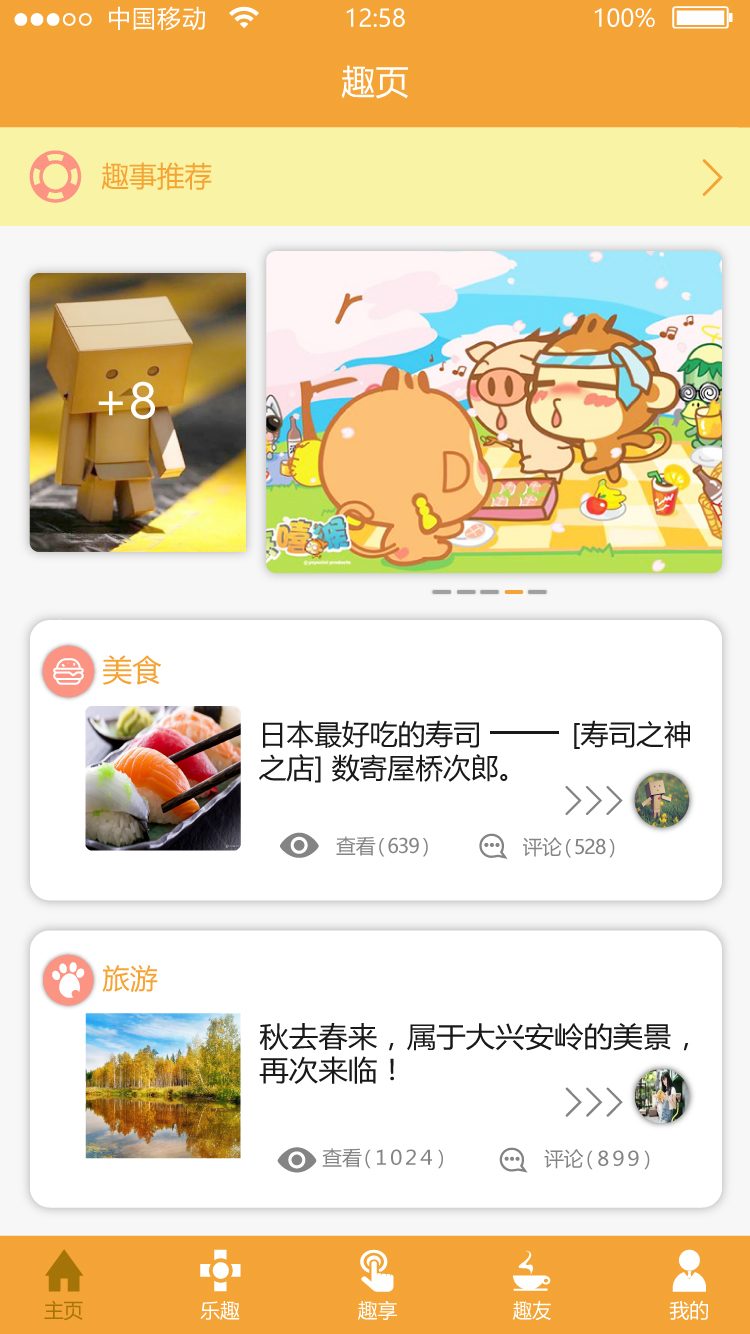The image size is (750, 1334).
Task: Open the 大兴安岭 travel article
Action: click(x=475, y=1053)
